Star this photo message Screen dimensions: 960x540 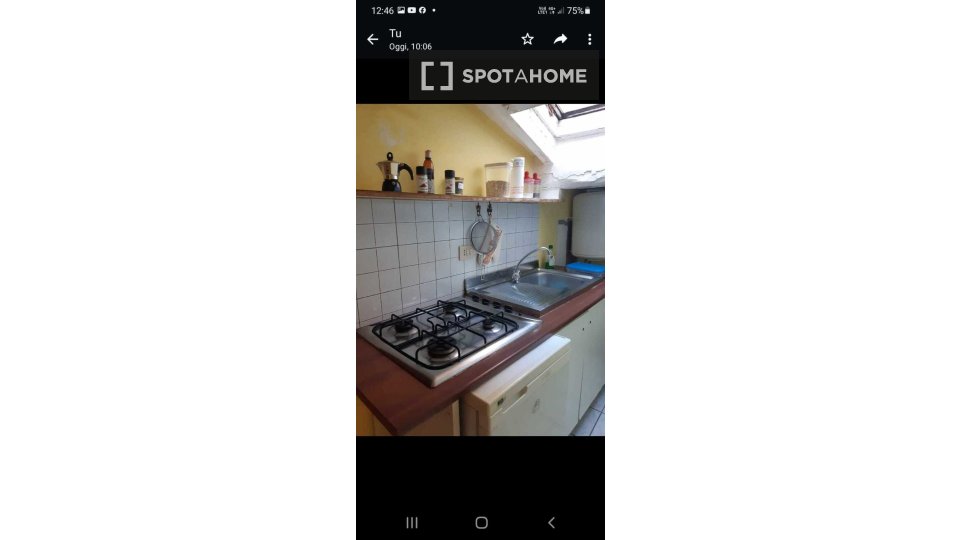527,39
